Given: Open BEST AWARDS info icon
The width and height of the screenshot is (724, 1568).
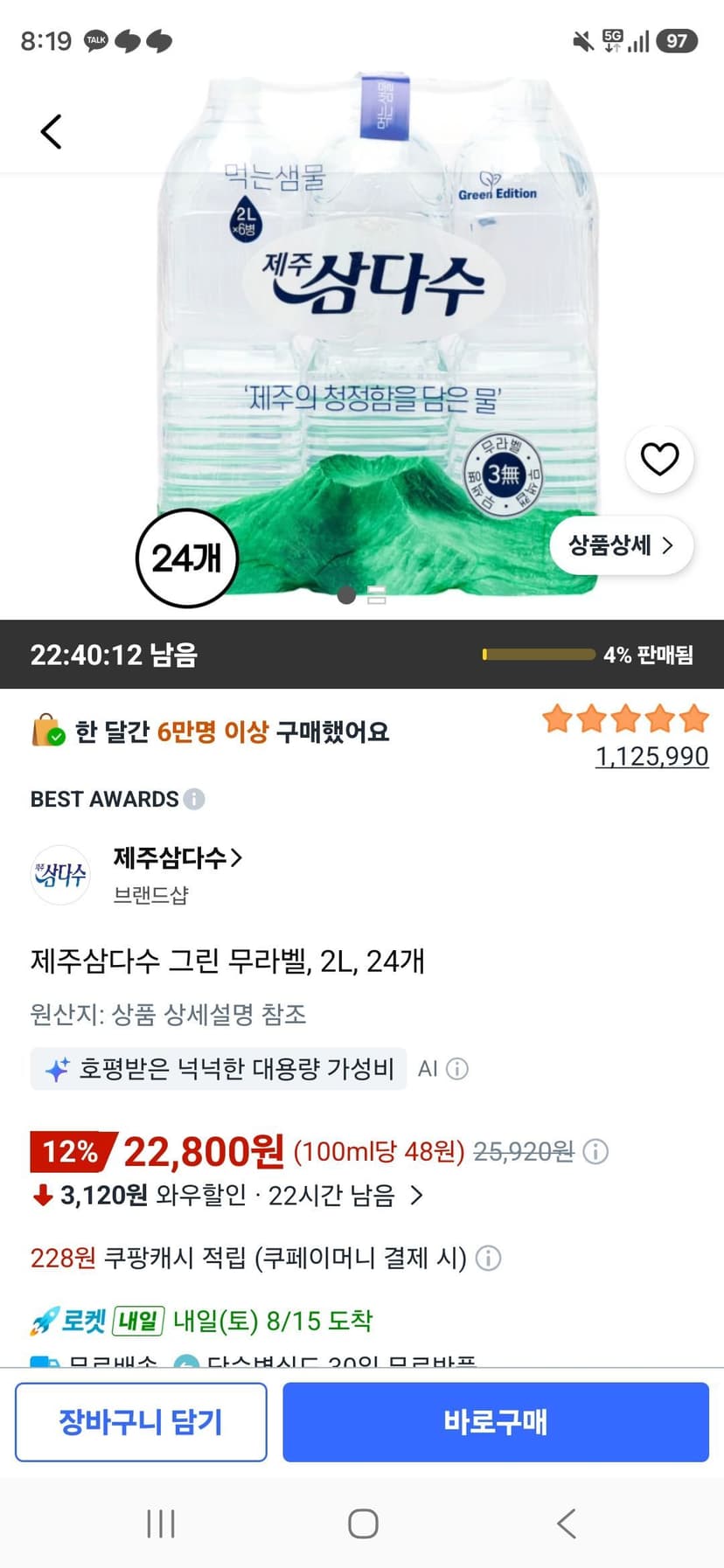Looking at the screenshot, I should (194, 799).
